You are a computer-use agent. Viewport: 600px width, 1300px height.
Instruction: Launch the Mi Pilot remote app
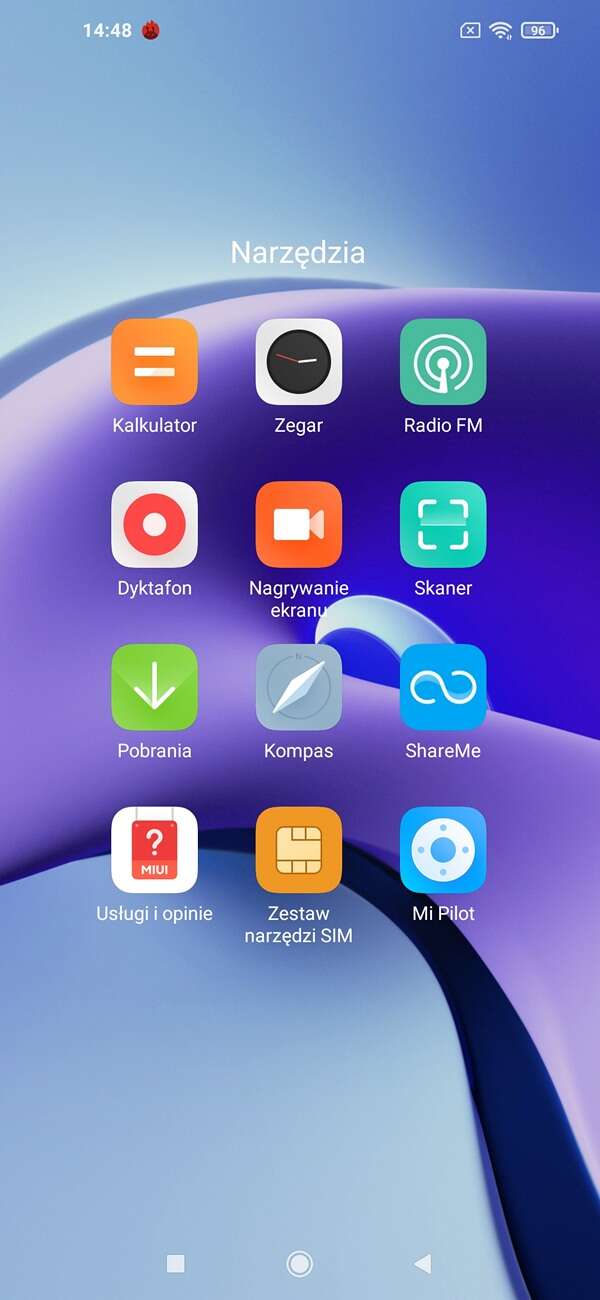(443, 850)
